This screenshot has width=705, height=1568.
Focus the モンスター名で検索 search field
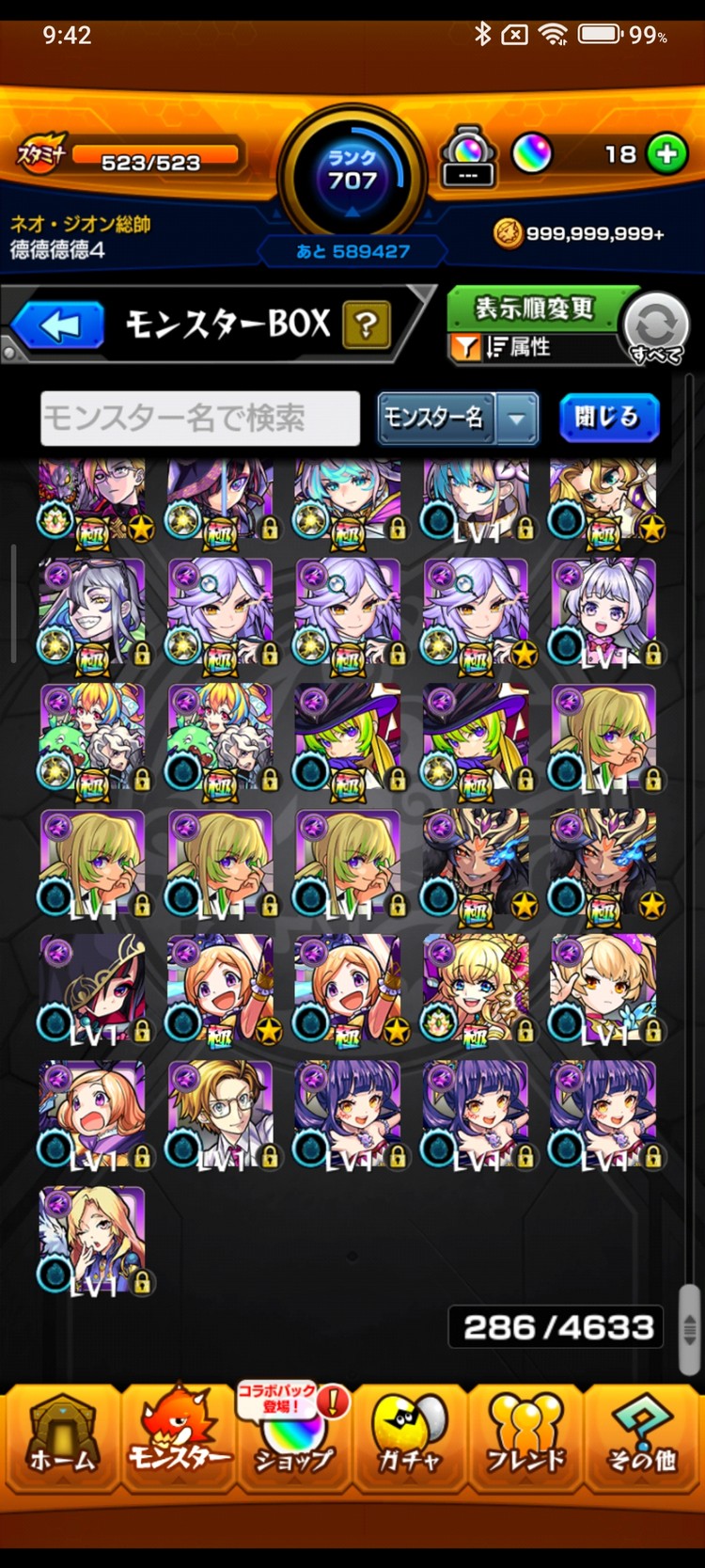(x=200, y=418)
